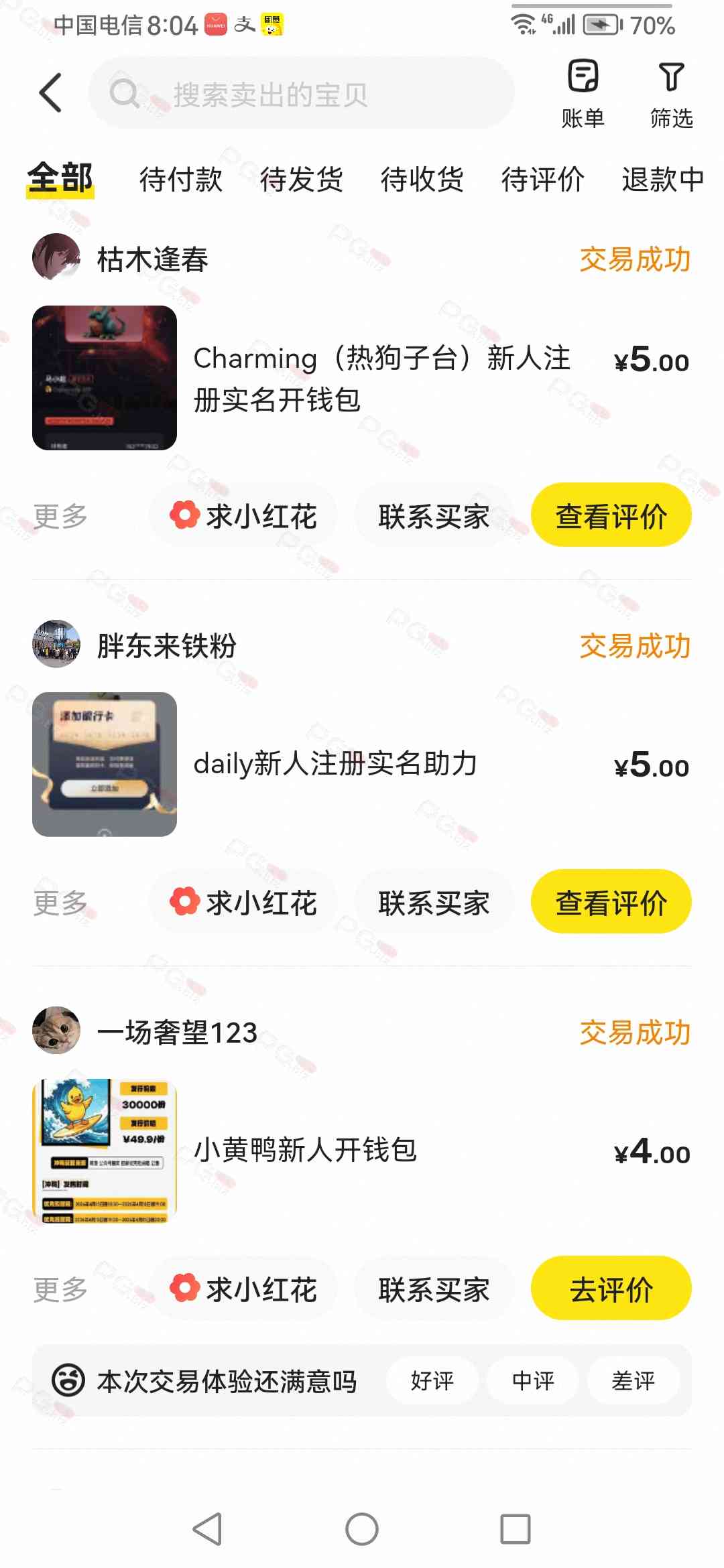The width and height of the screenshot is (724, 1568).
Task: Switch to the 待付款 tab
Action: [x=180, y=180]
